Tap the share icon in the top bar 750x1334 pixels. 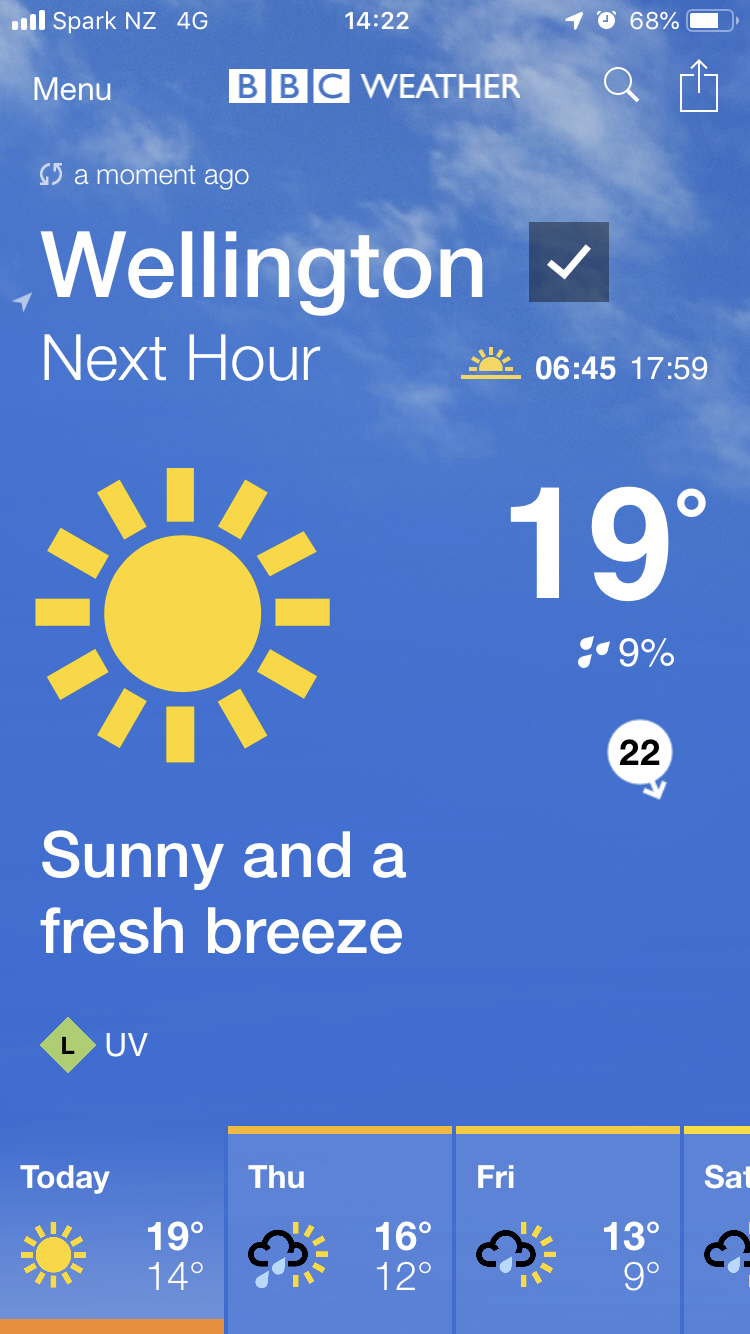(x=699, y=86)
